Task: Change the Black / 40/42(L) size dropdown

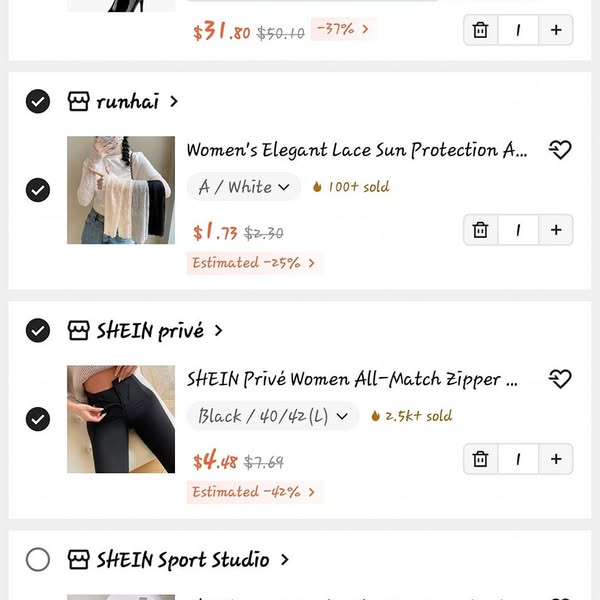Action: click(273, 416)
